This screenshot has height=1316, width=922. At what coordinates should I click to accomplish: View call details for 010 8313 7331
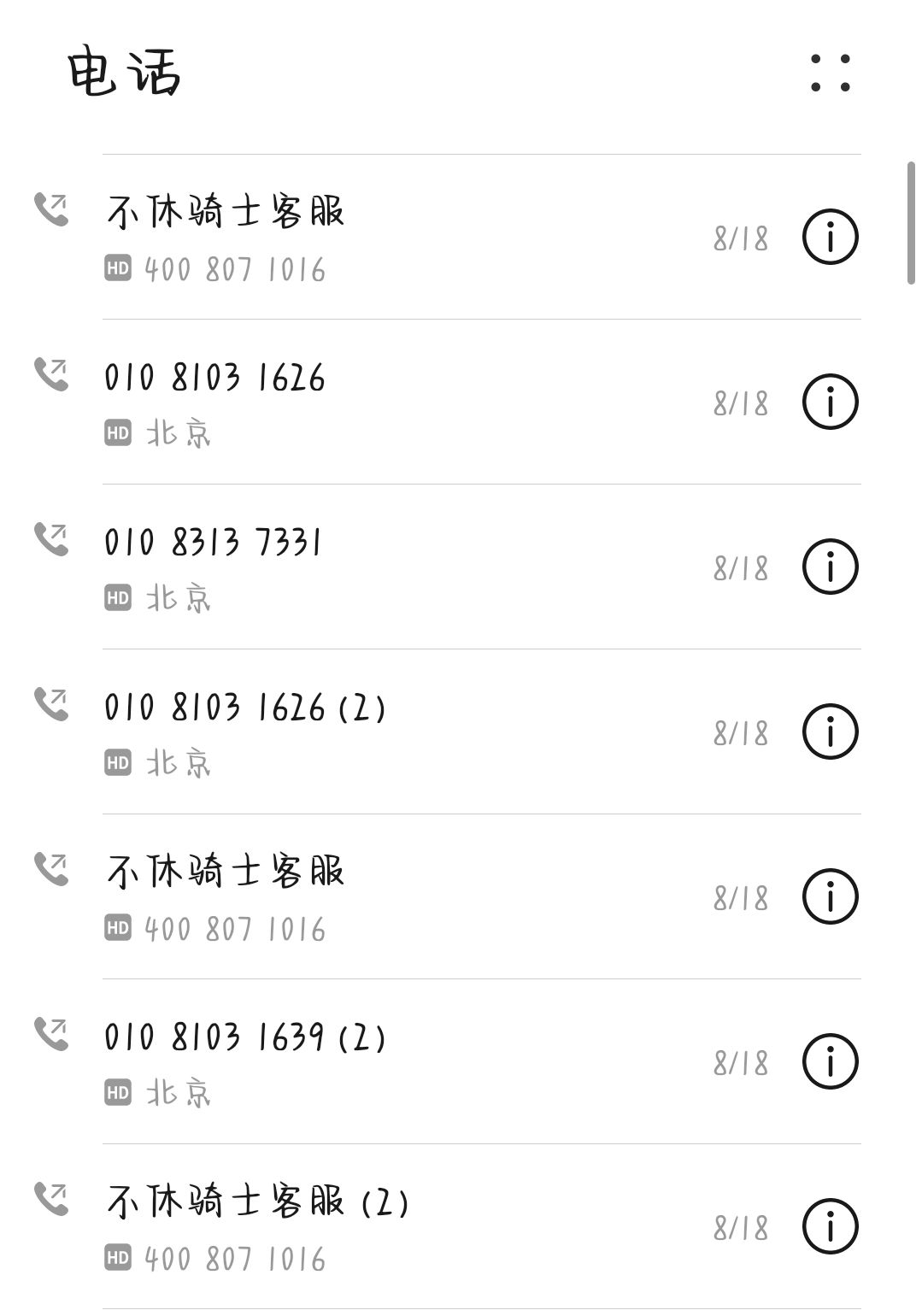pos(830,567)
